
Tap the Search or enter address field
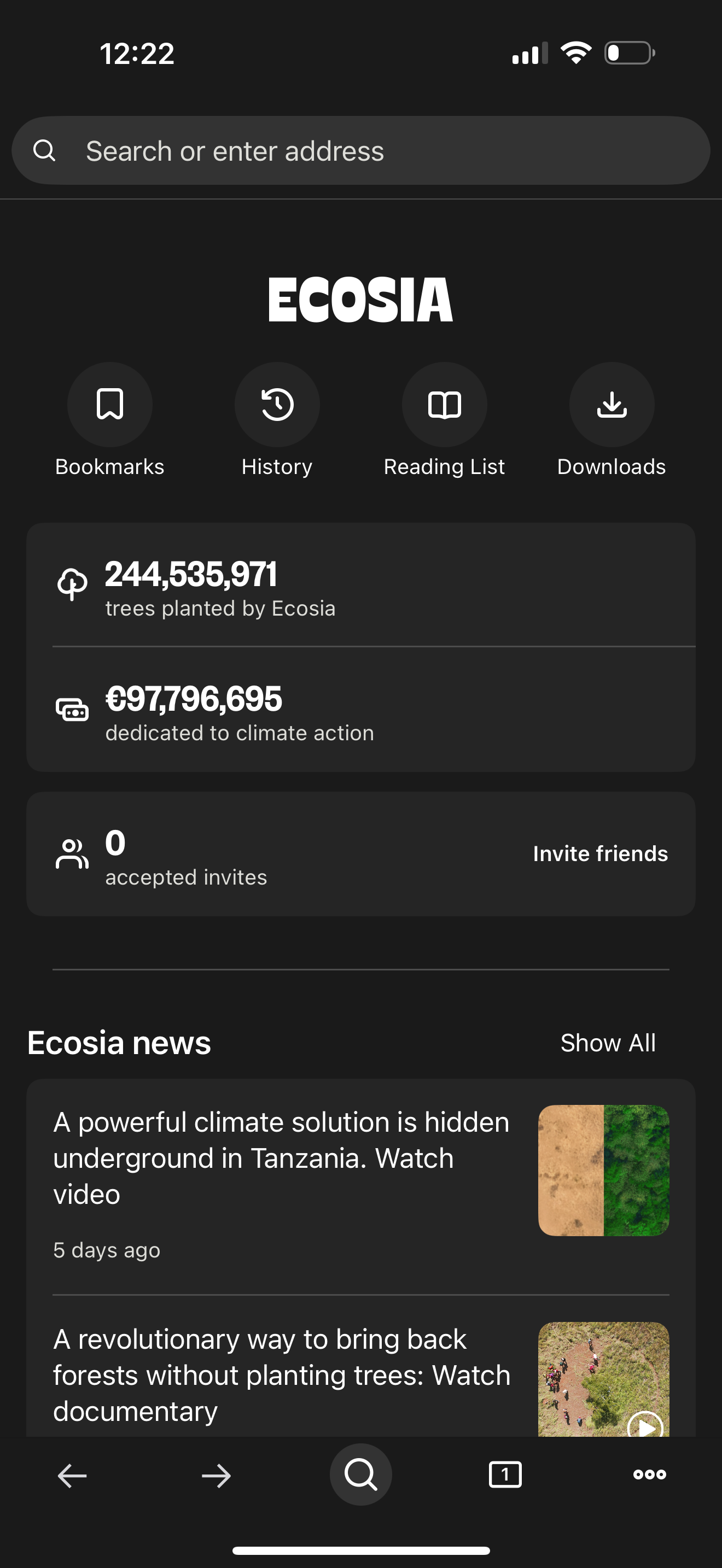pos(360,151)
